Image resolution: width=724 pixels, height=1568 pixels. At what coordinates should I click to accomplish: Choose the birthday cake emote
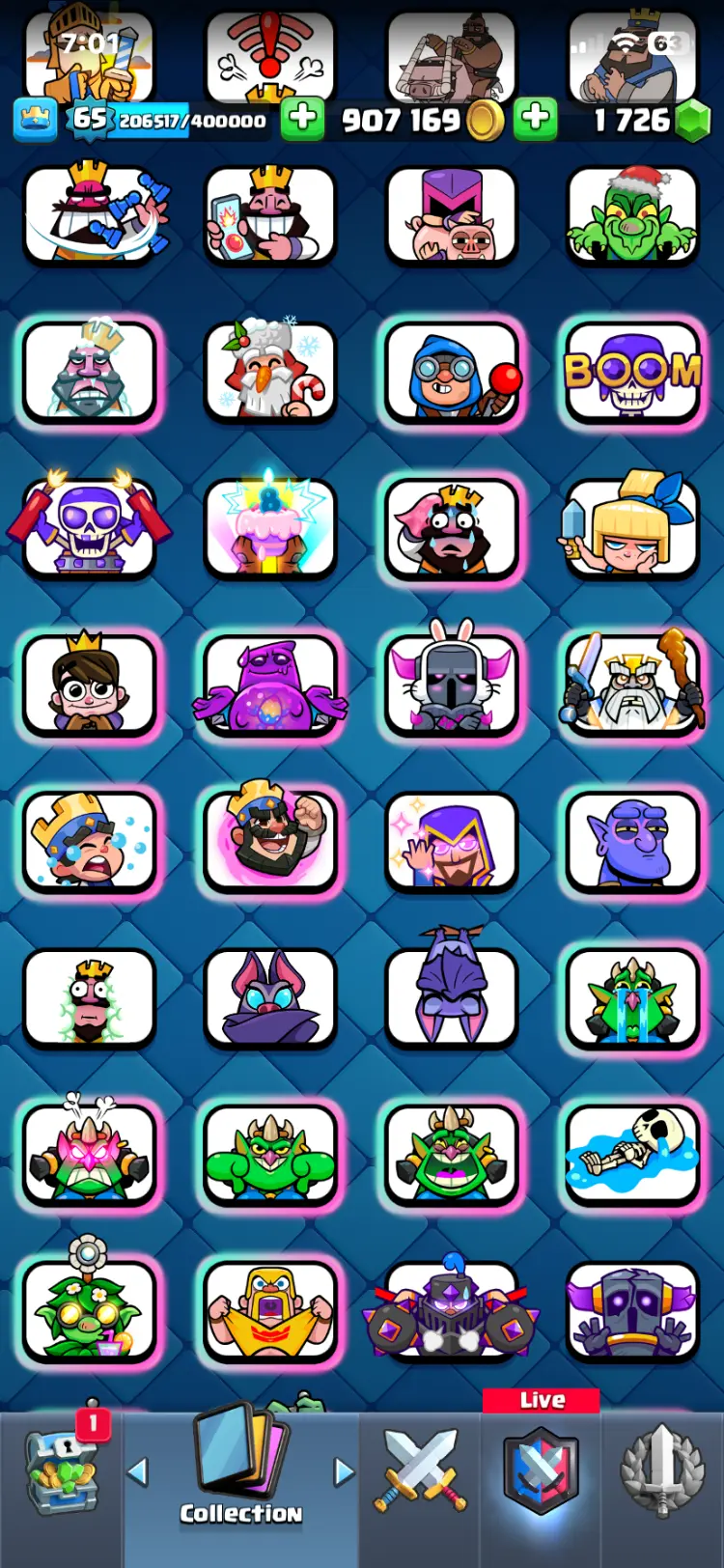[x=269, y=527]
